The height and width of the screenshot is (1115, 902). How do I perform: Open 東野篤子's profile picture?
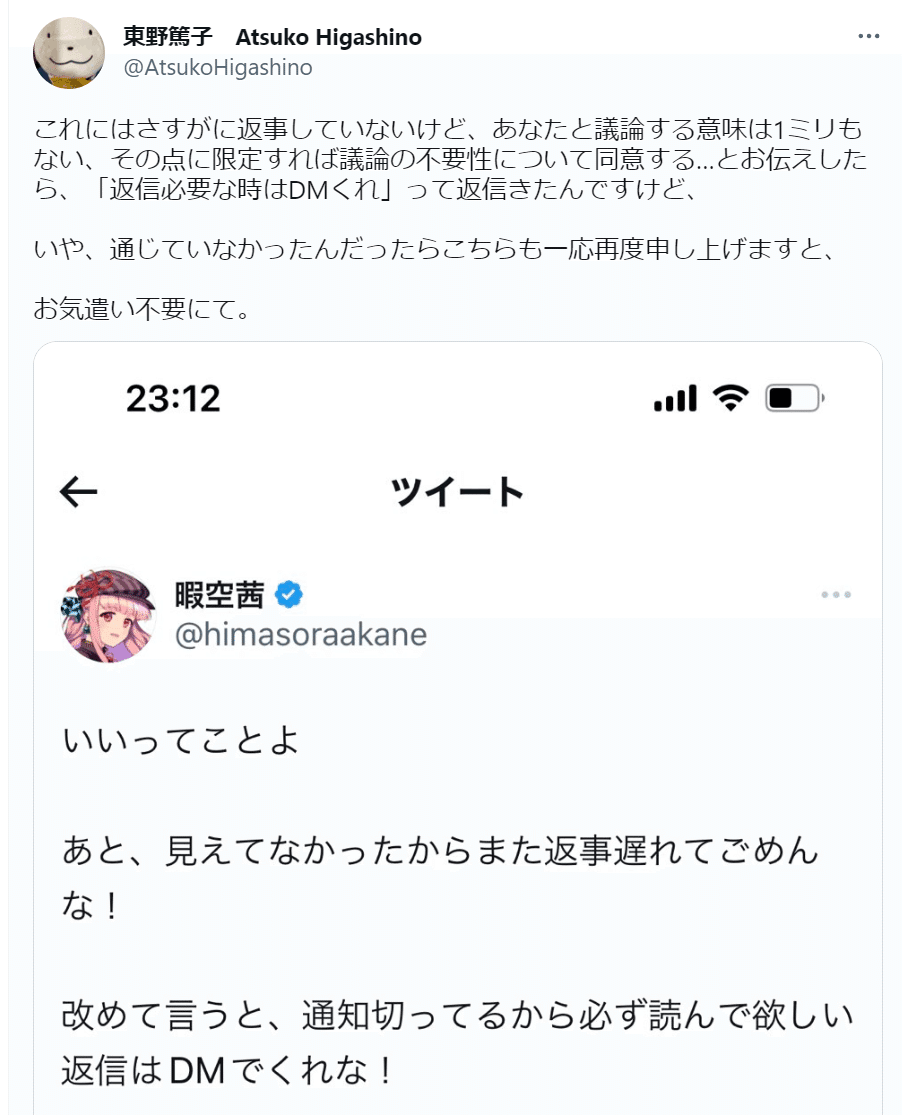click(69, 52)
